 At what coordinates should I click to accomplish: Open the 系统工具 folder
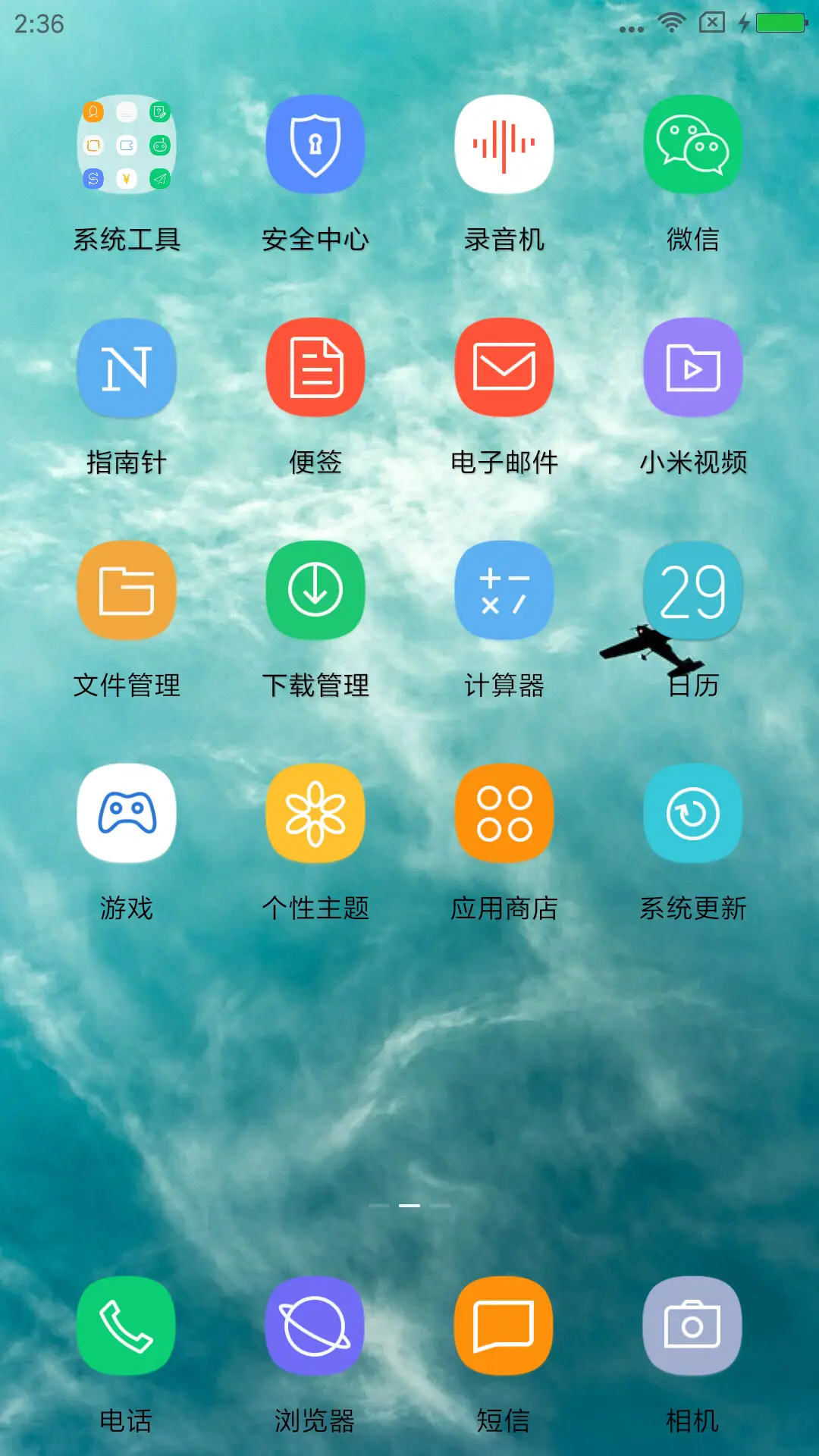[x=126, y=146]
